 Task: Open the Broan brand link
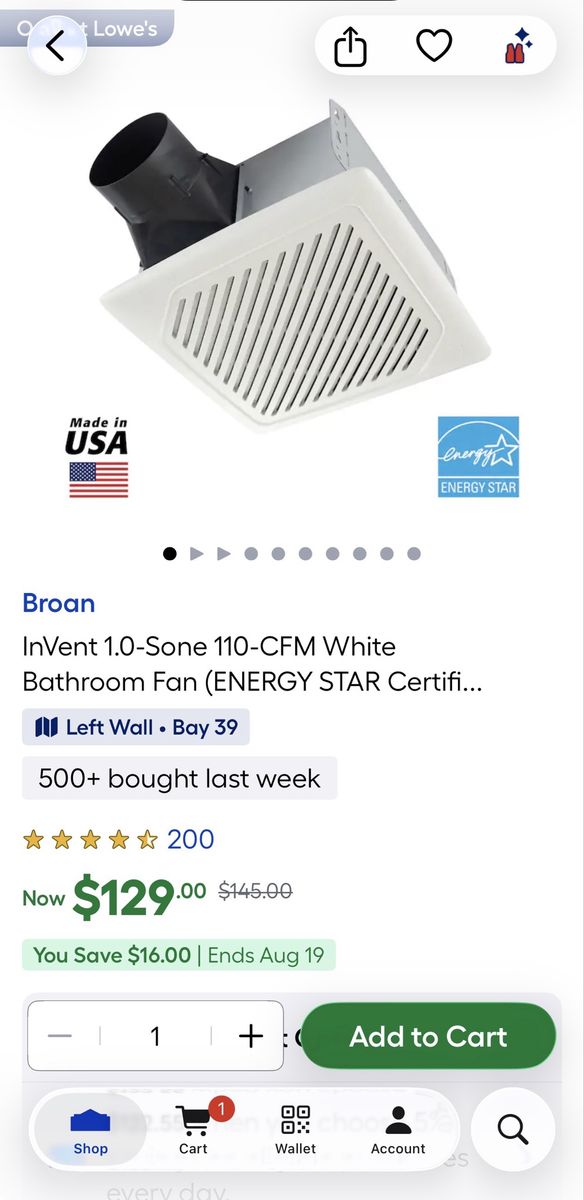59,603
